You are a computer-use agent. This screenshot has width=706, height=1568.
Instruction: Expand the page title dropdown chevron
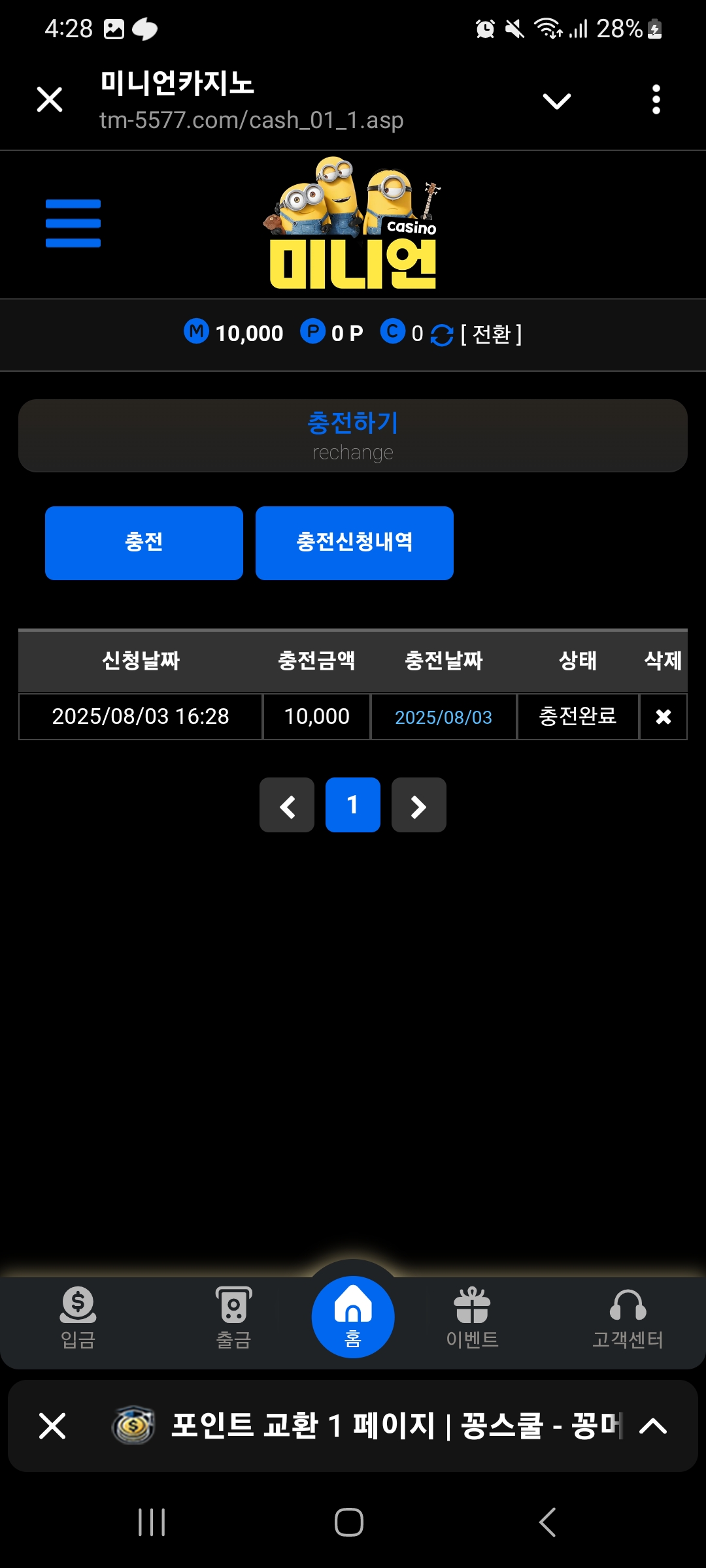coord(557,101)
